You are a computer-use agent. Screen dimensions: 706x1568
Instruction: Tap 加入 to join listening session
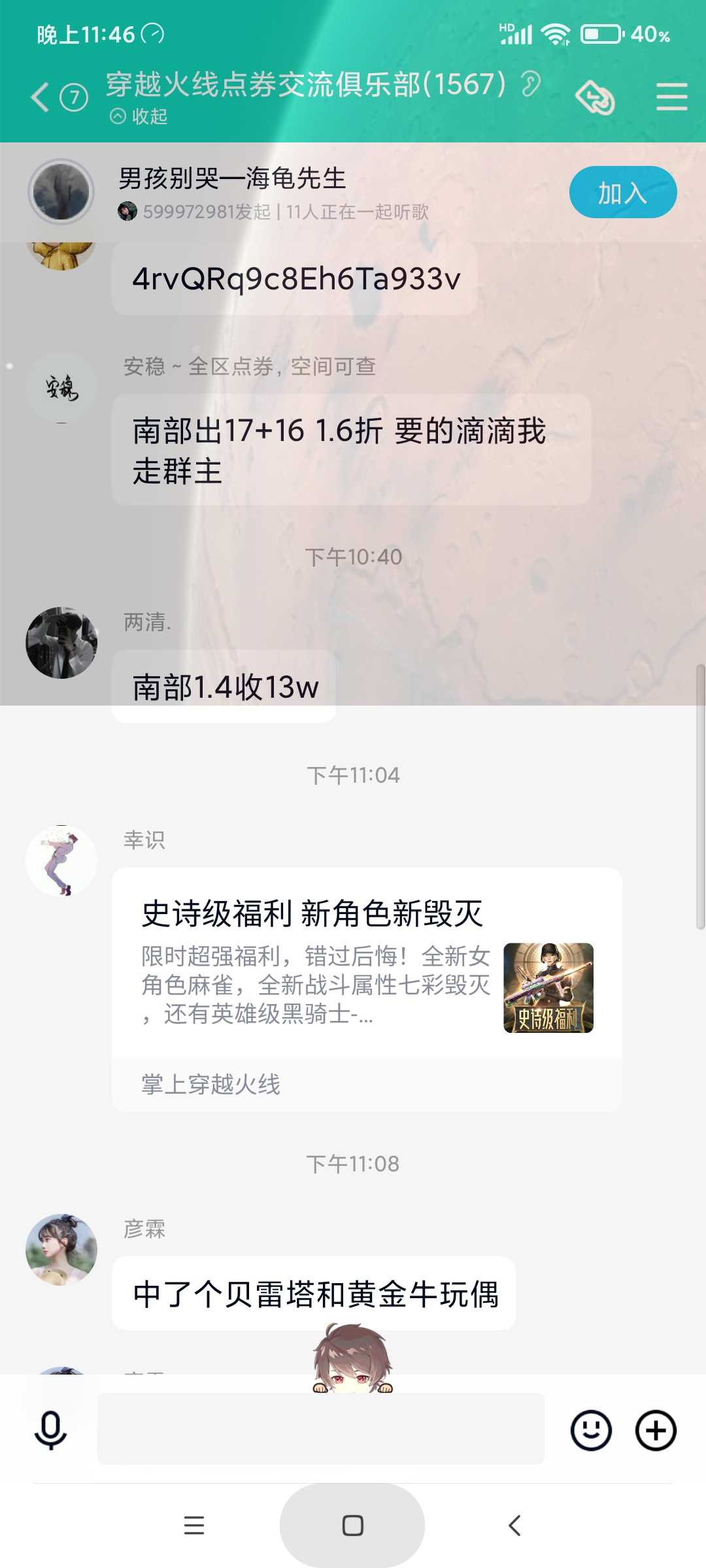[x=622, y=193]
